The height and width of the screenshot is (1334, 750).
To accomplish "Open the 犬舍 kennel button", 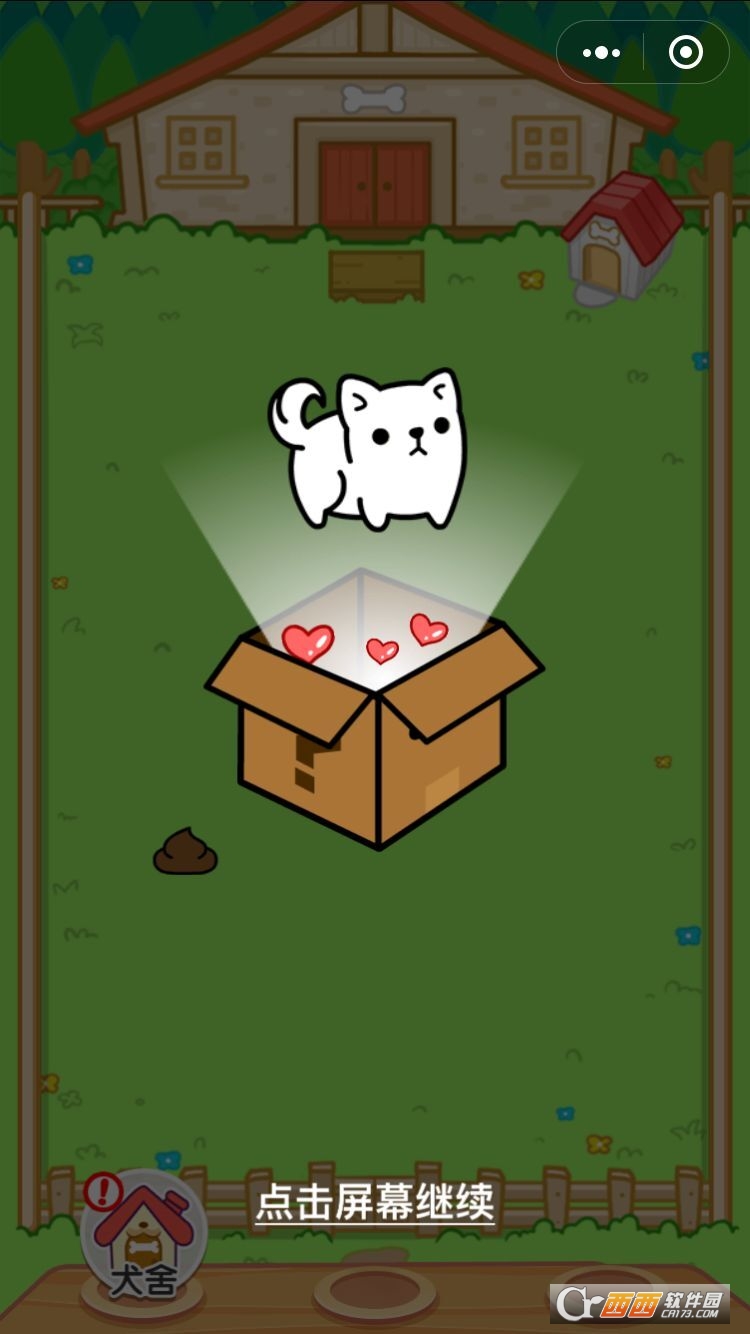I will [143, 1240].
